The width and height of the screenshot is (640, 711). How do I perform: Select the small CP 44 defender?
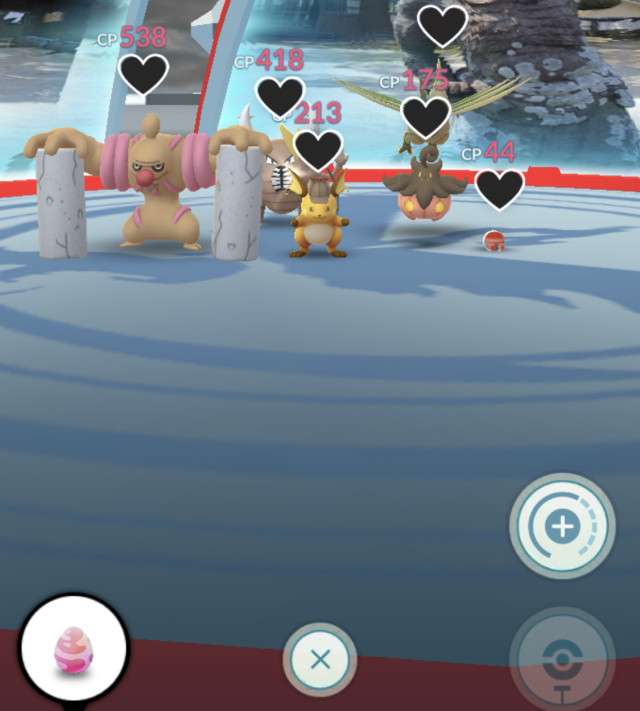pos(493,240)
